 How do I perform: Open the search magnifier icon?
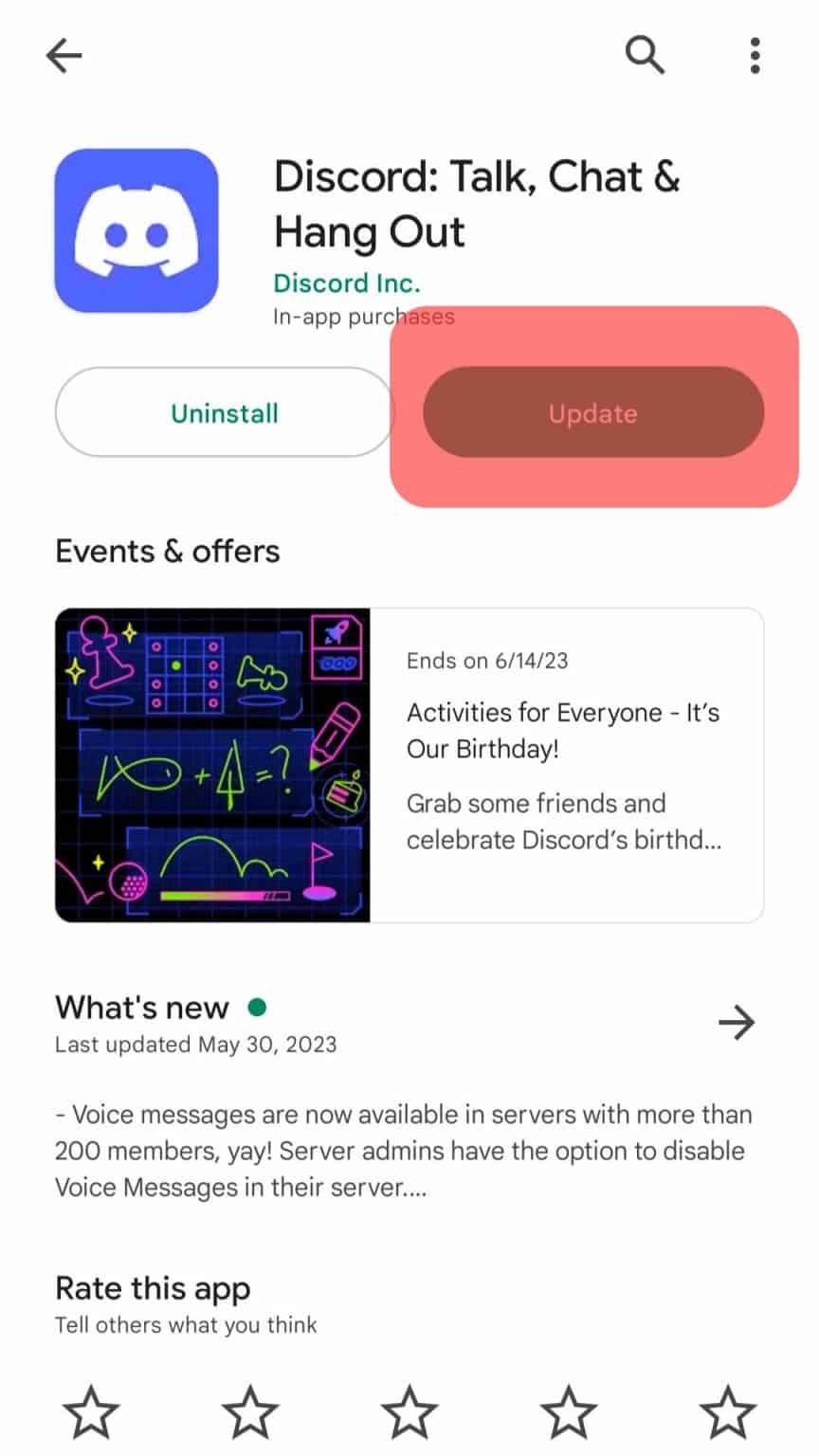tap(646, 55)
